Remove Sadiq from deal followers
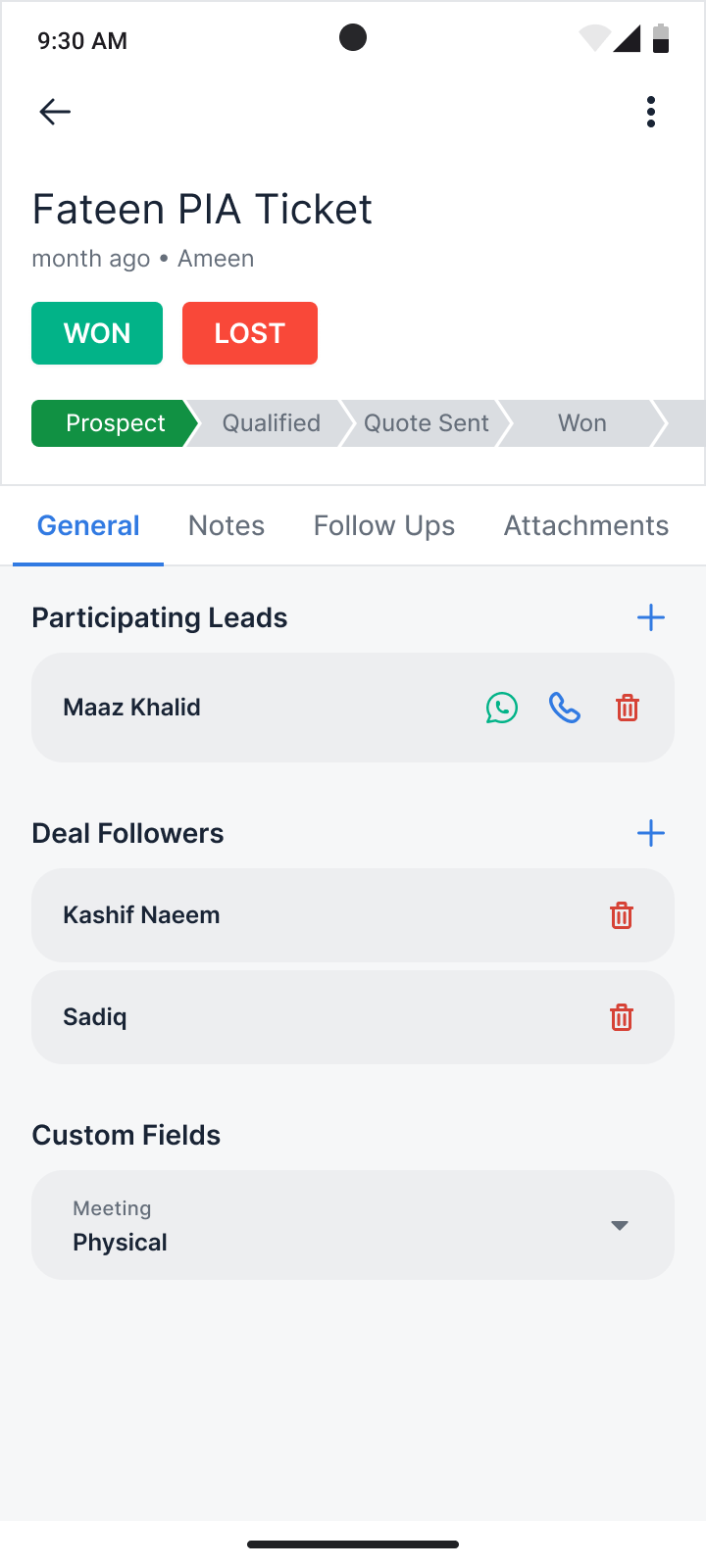Screen dimensions: 706x1568 pos(622,1017)
